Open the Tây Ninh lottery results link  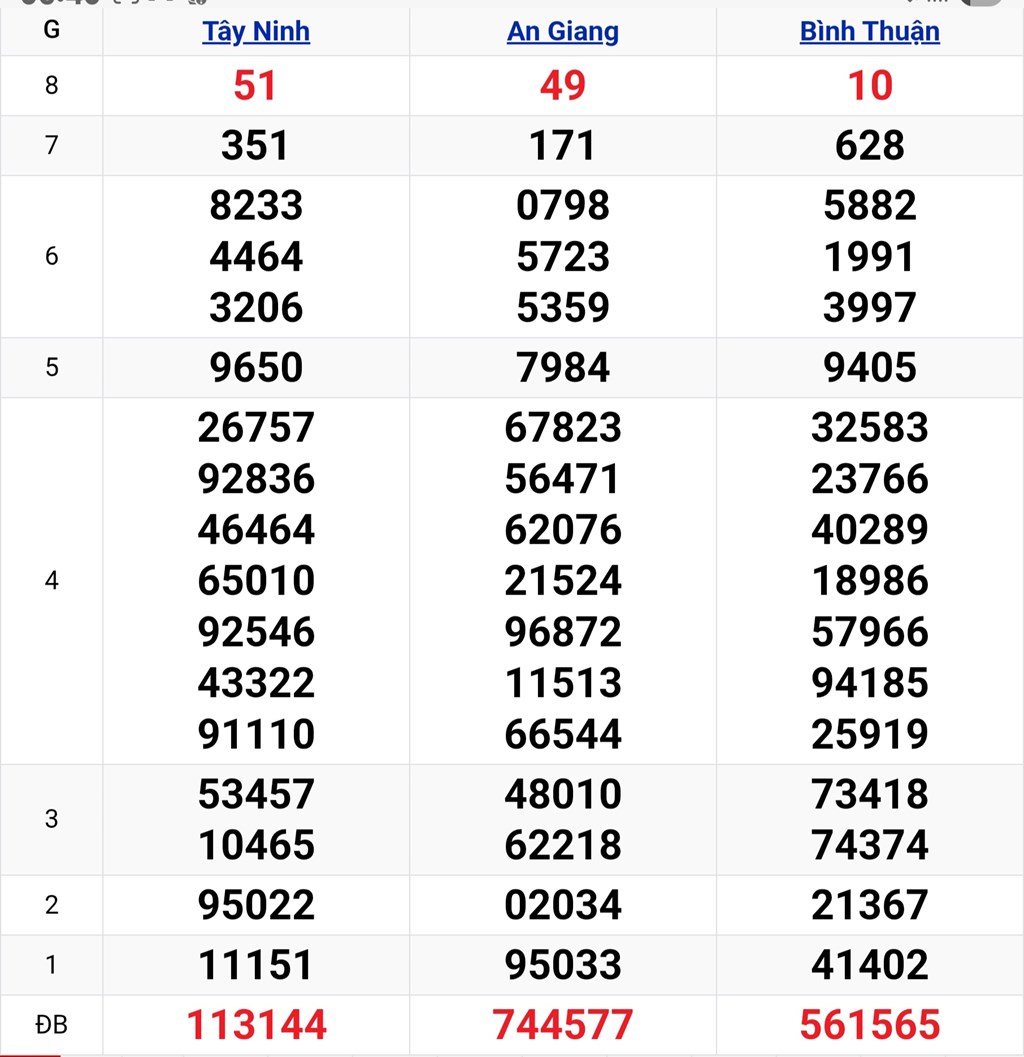coord(256,31)
